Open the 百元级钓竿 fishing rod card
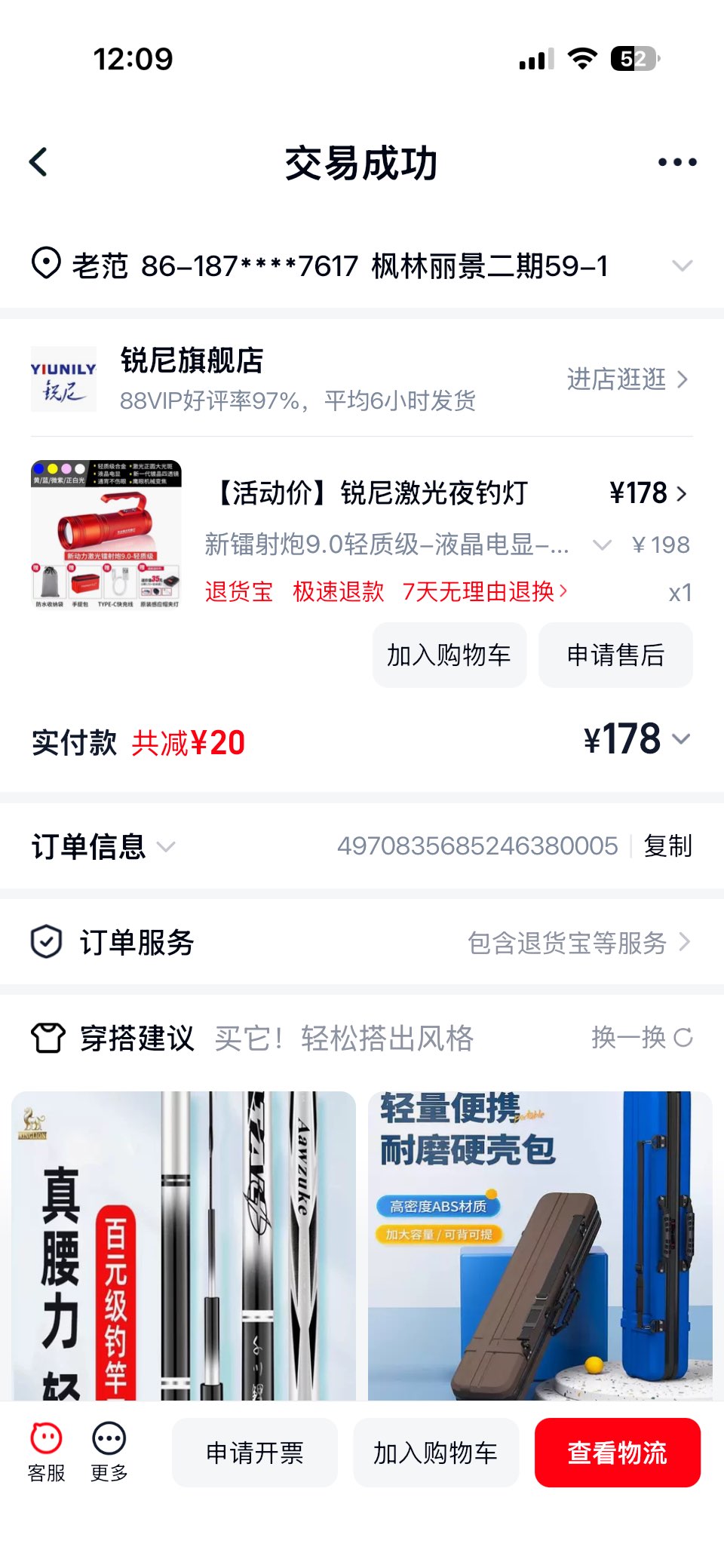This screenshot has width=724, height=1568. coord(183,1244)
